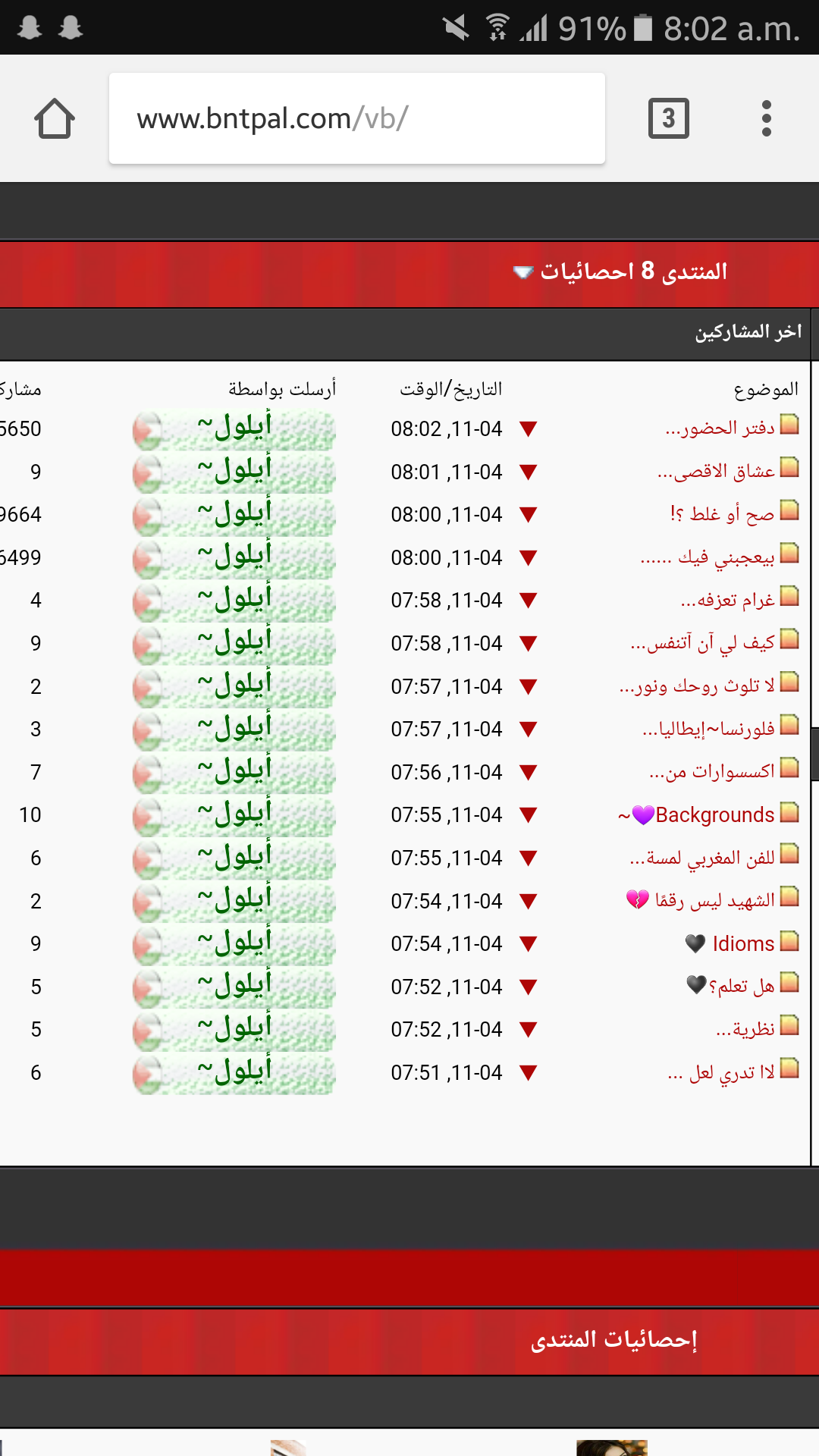The height and width of the screenshot is (1456, 819).
Task: Open the thread غرام تعزفه
Action: pos(727,600)
